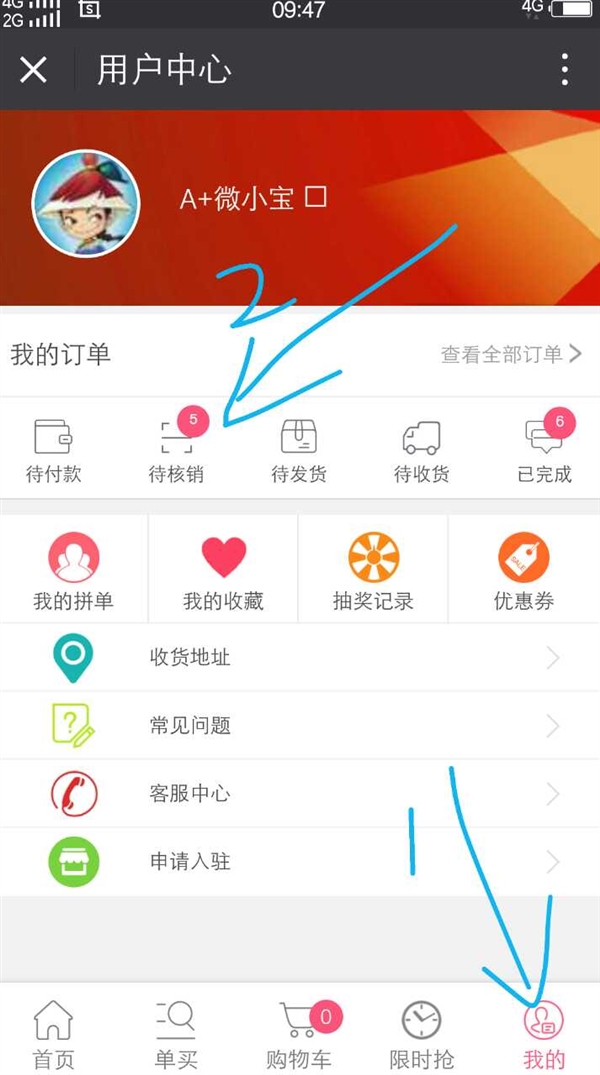This screenshot has height=1075, width=600.
Task: Open the 常见问题 row
Action: coord(300,725)
